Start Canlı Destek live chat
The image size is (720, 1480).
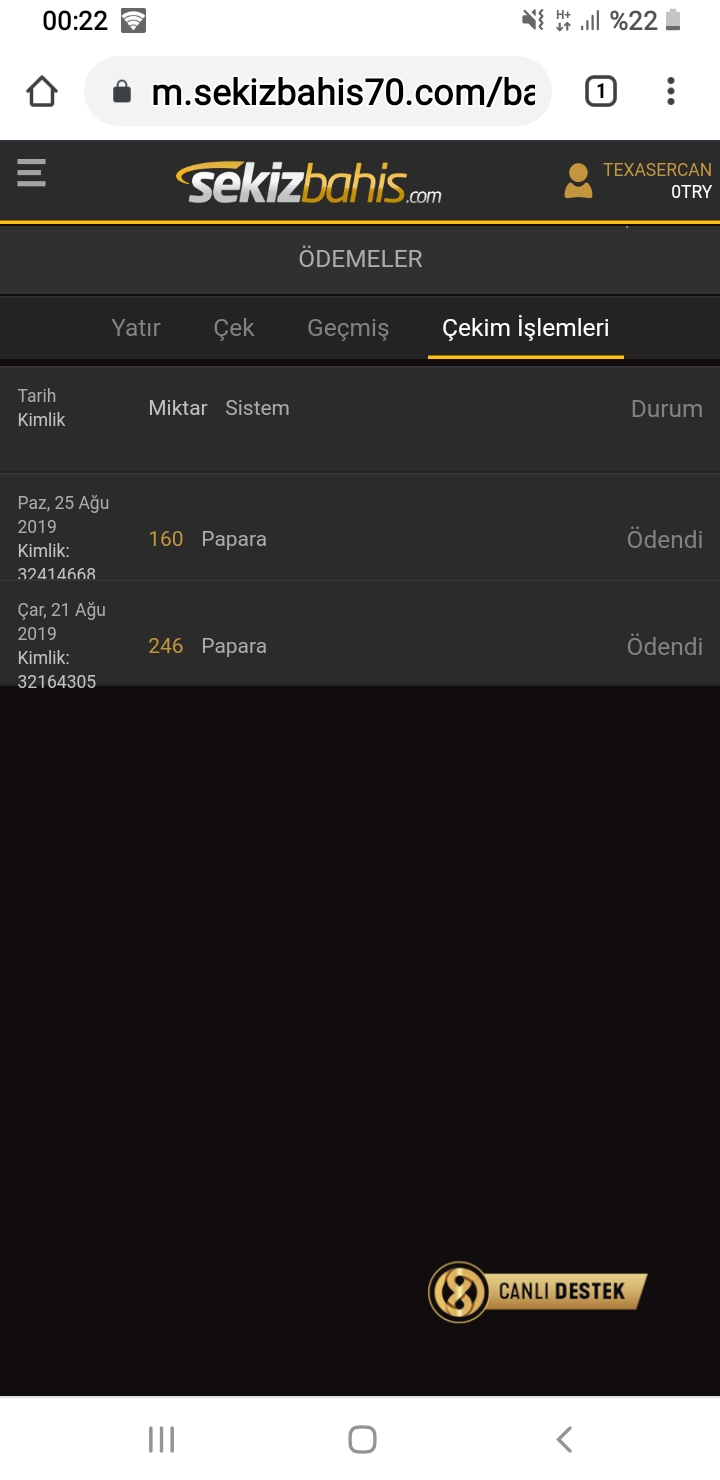538,1291
